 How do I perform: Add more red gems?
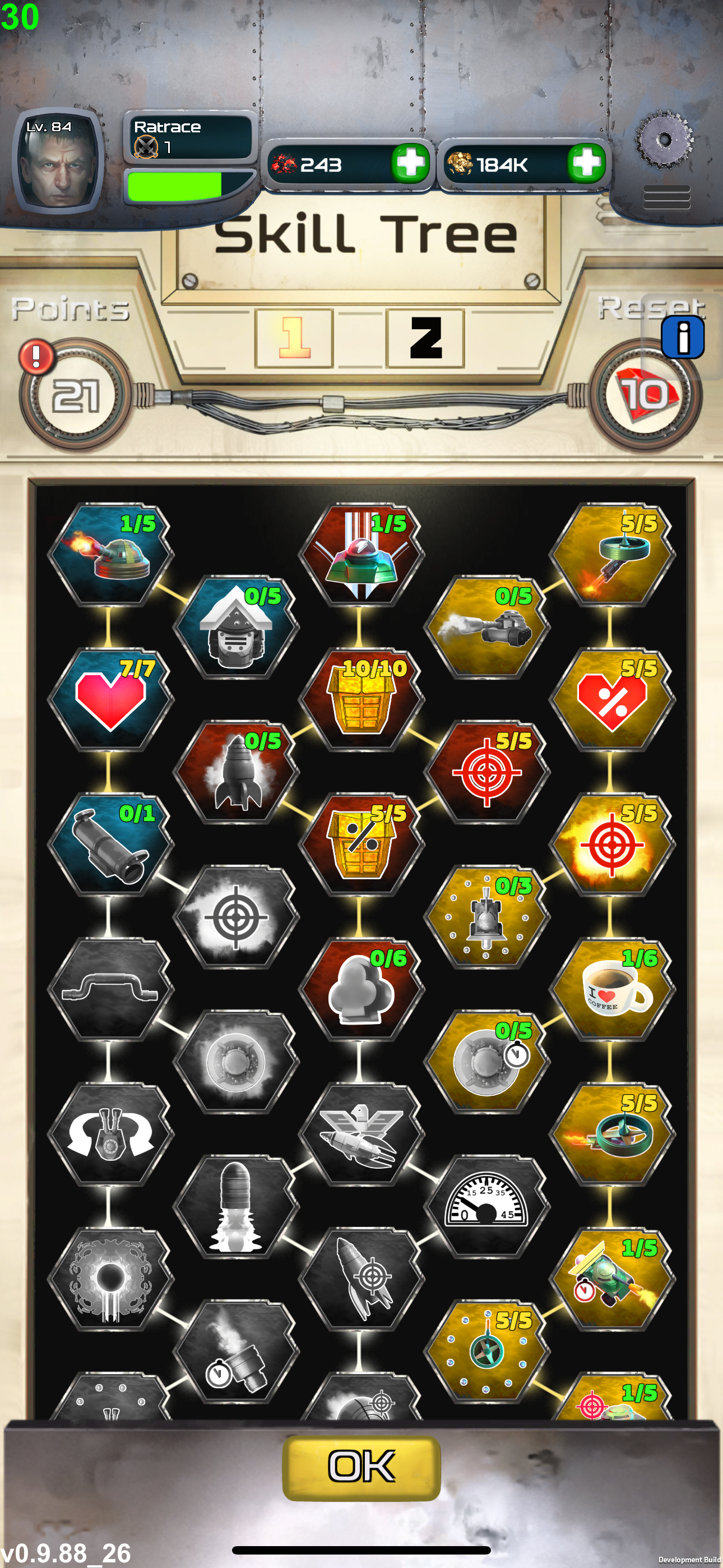[410, 163]
